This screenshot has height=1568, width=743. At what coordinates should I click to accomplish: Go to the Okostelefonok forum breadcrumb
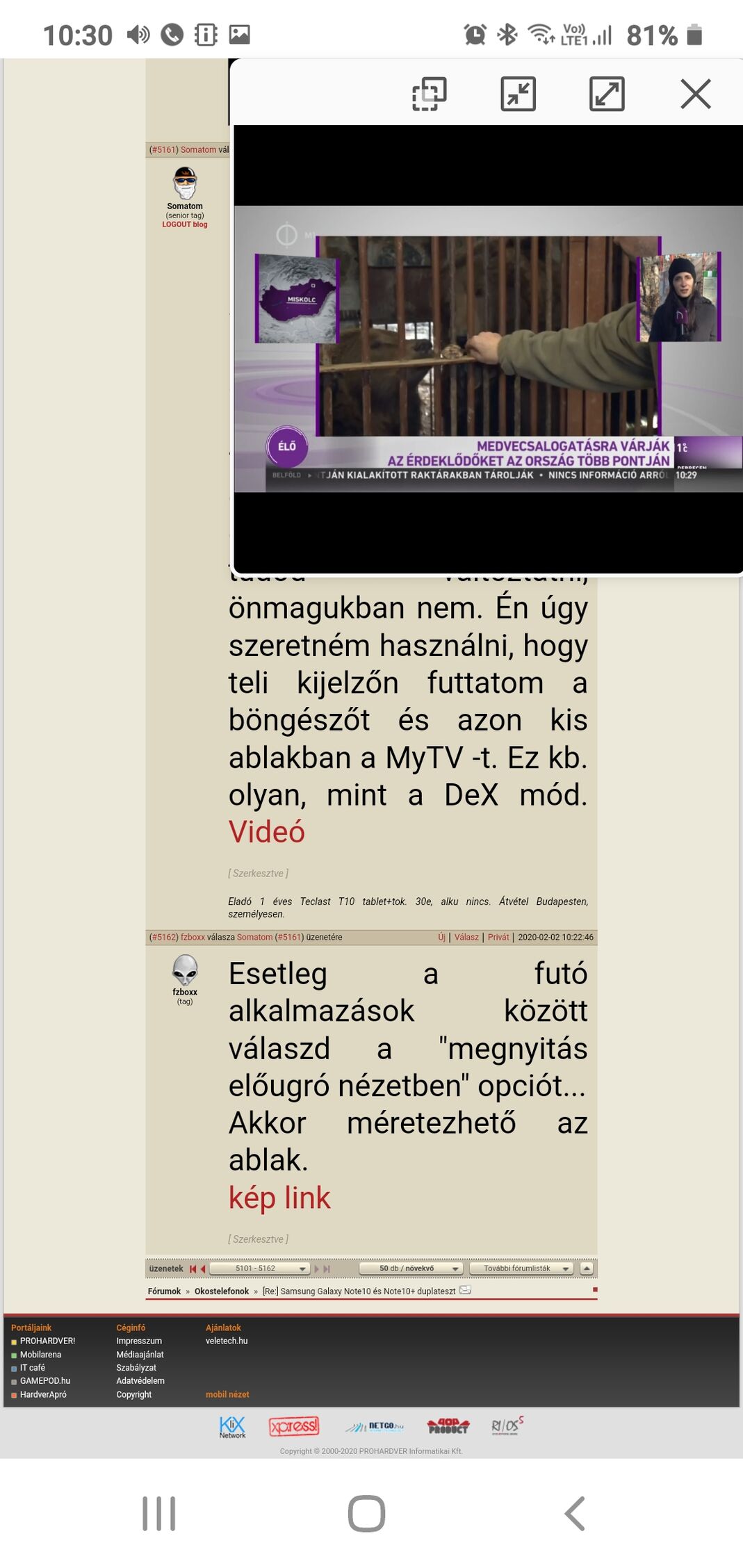222,1291
